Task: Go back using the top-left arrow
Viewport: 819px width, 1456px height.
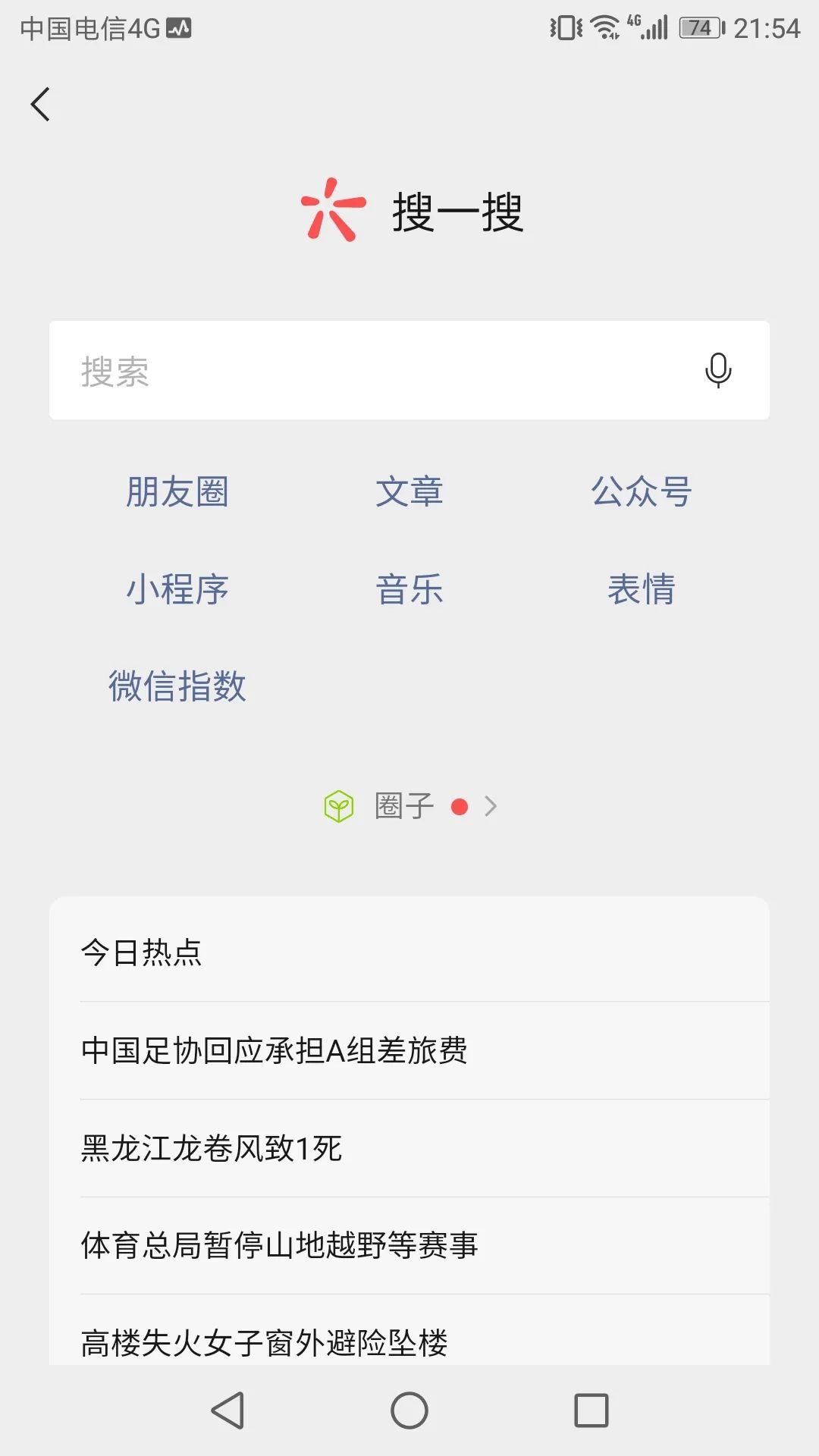Action: [41, 104]
